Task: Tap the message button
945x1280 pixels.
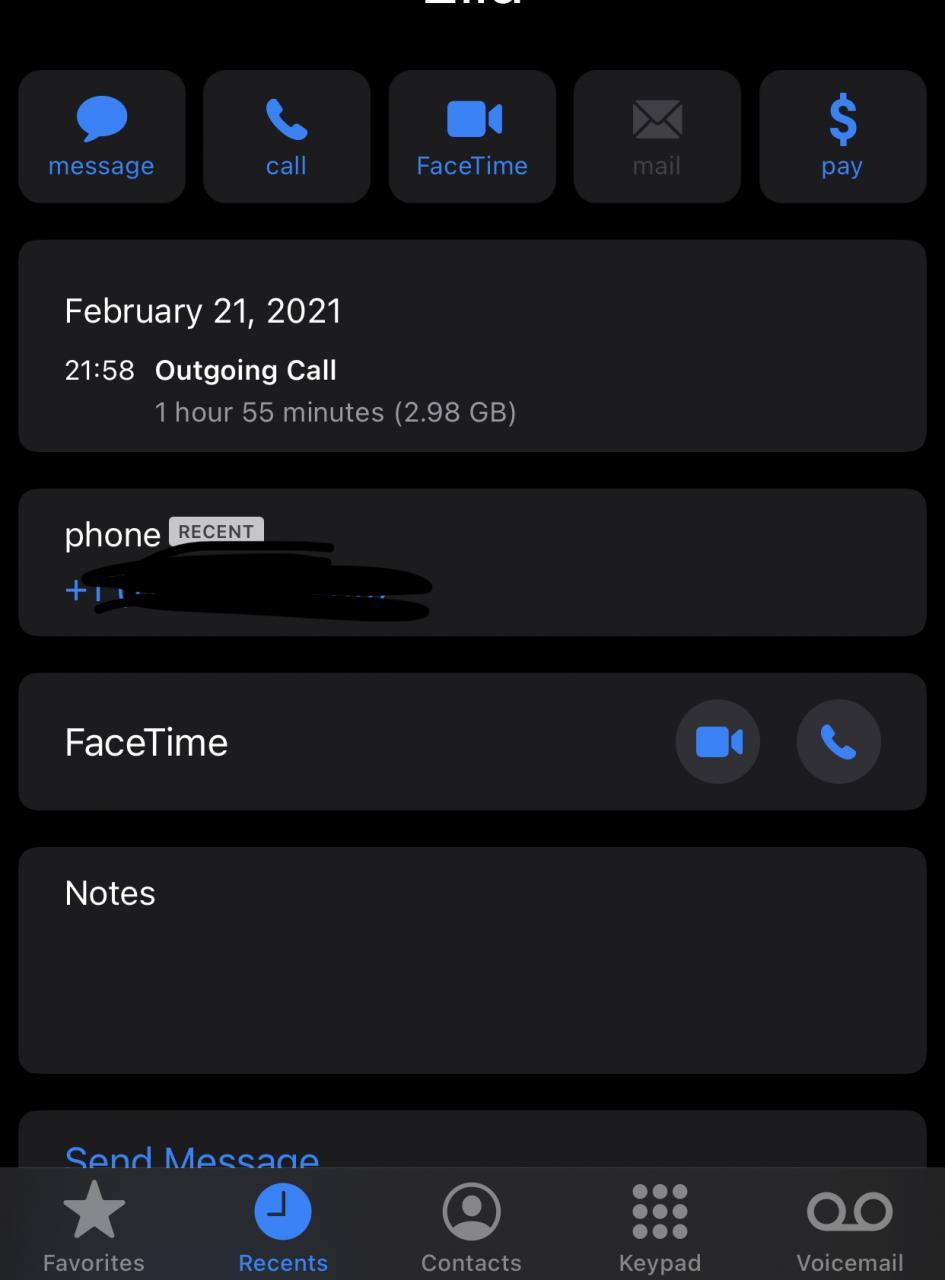Action: (x=101, y=137)
